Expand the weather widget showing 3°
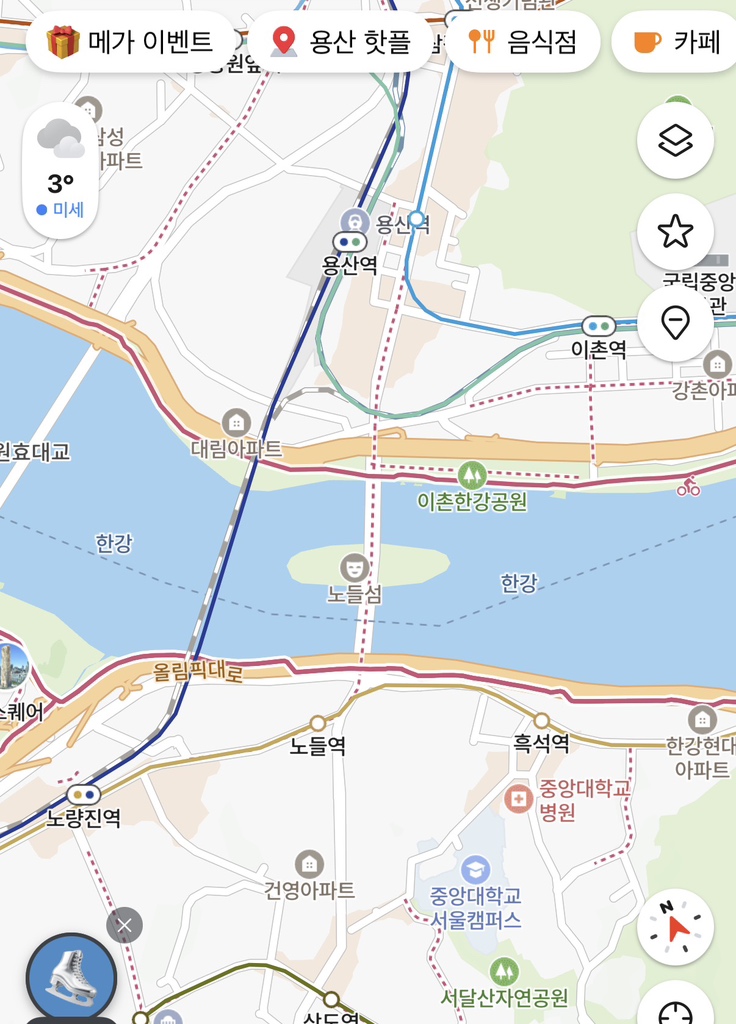 click(x=60, y=185)
